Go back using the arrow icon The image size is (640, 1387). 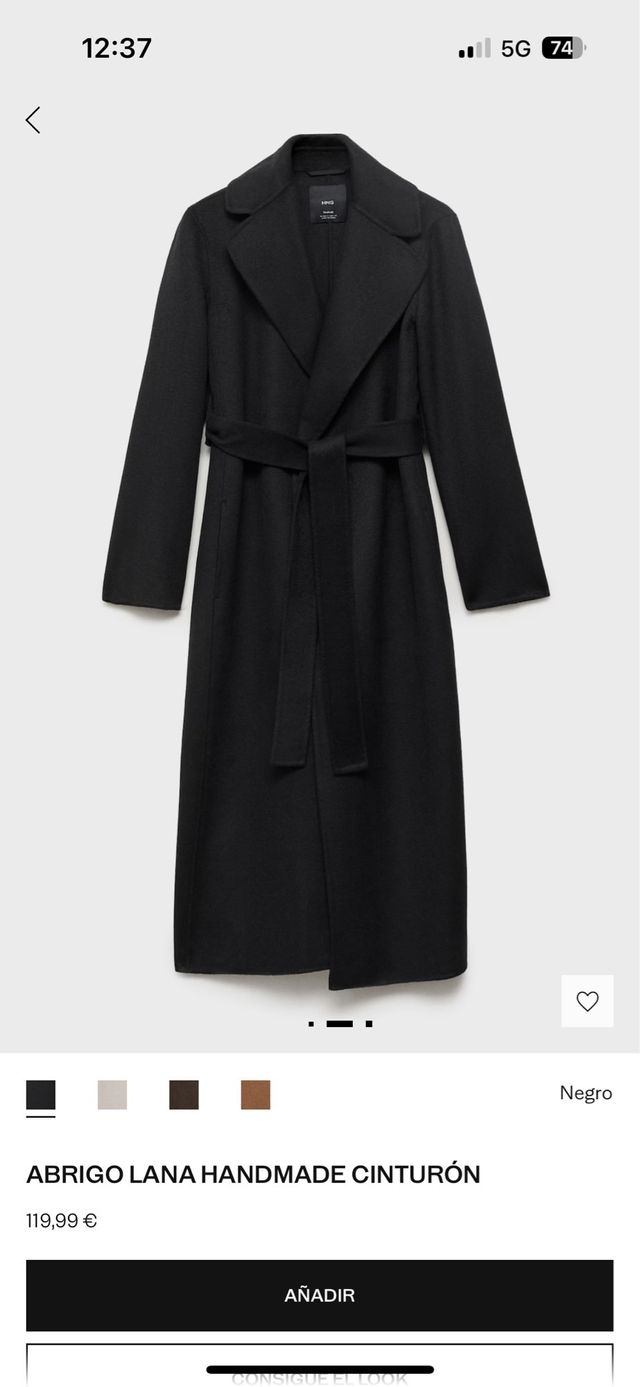[33, 120]
